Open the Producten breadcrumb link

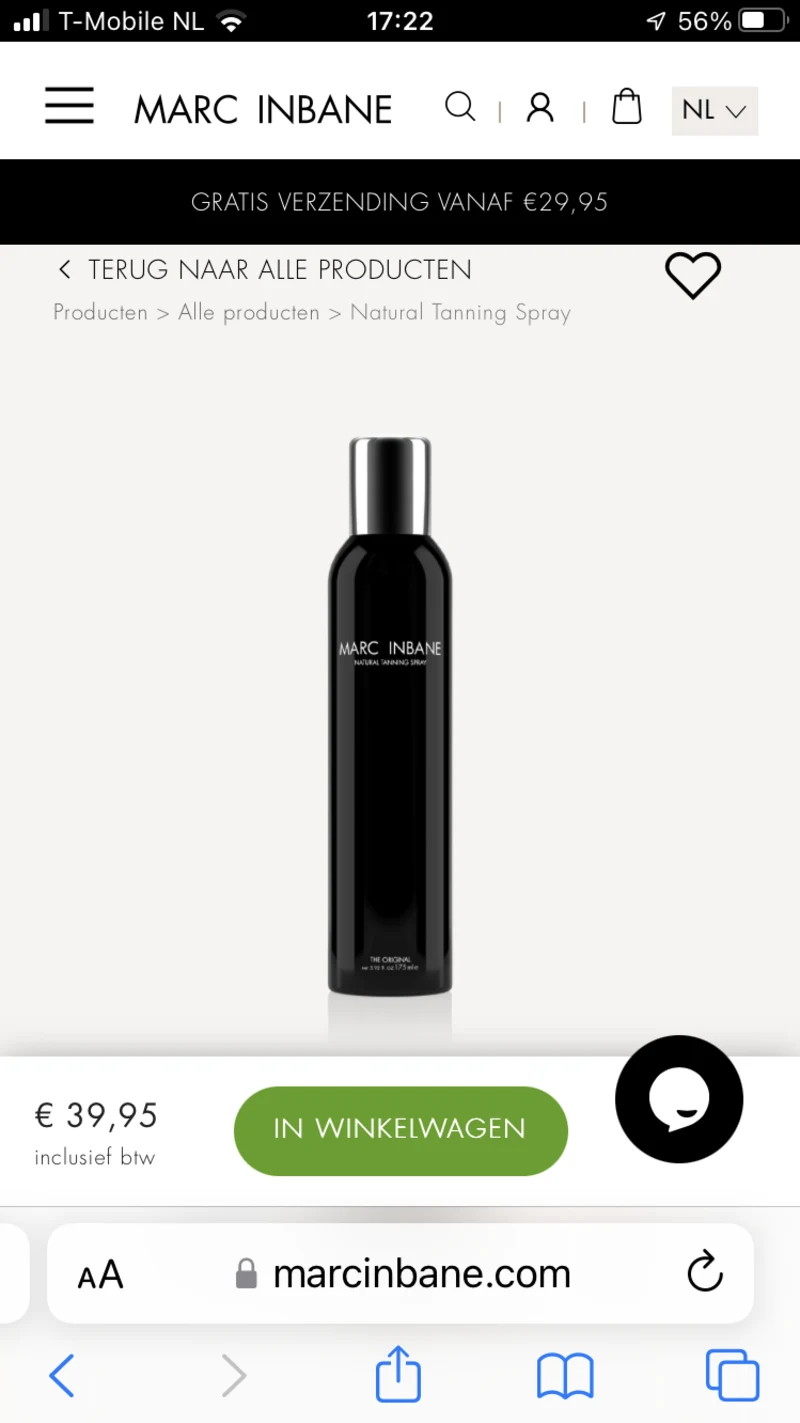click(100, 312)
